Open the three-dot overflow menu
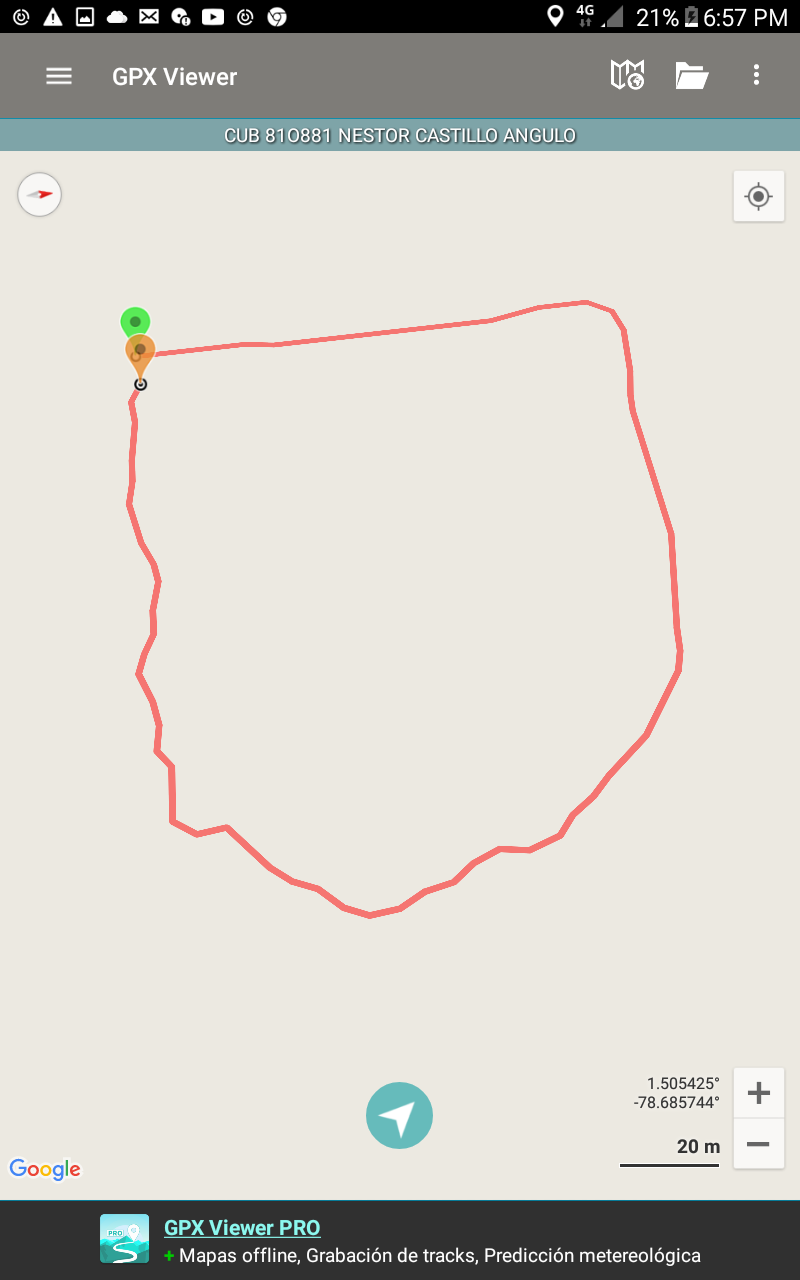This screenshot has height=1280, width=800. pos(756,75)
